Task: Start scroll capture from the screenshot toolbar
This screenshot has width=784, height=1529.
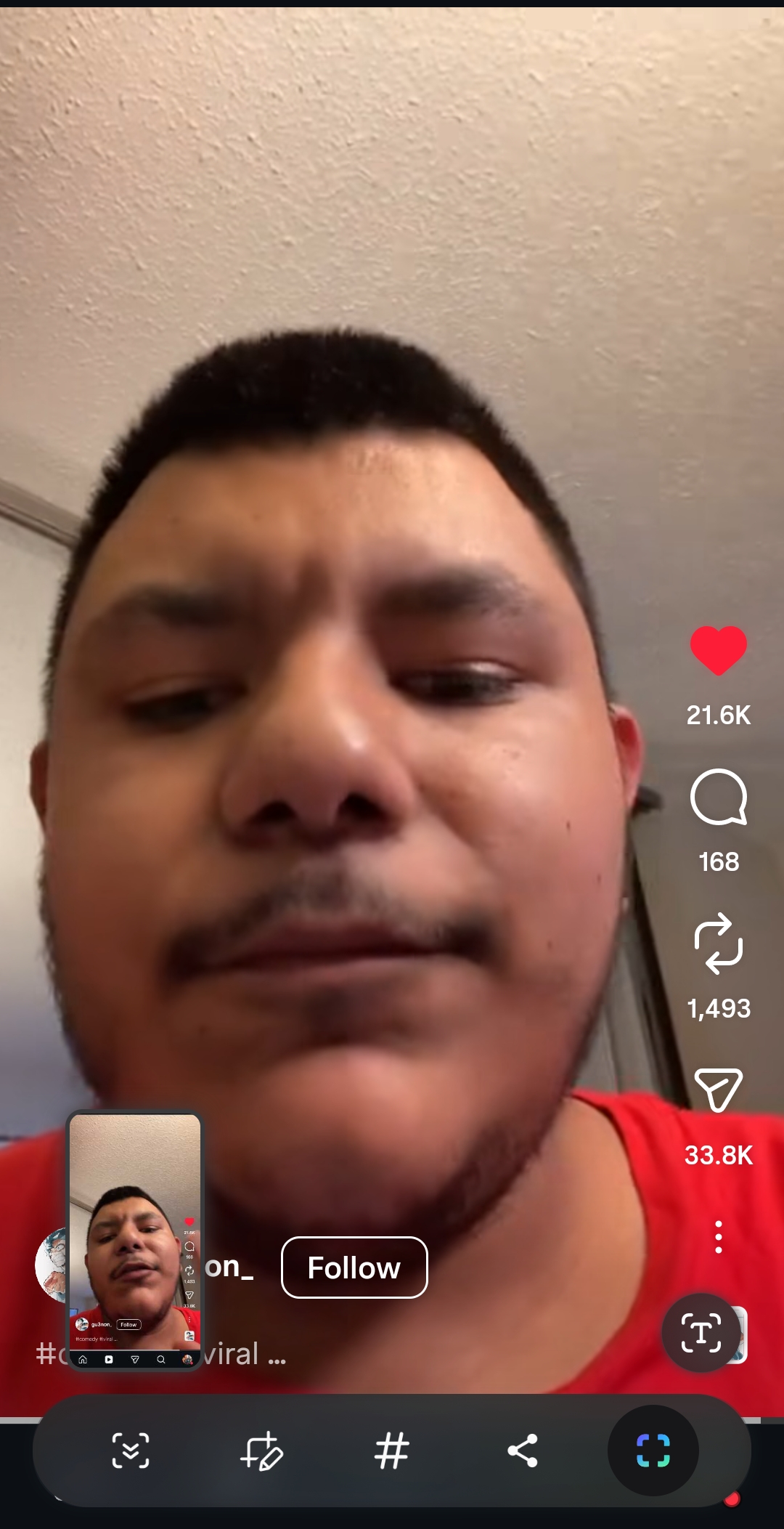Action: coord(131,1451)
